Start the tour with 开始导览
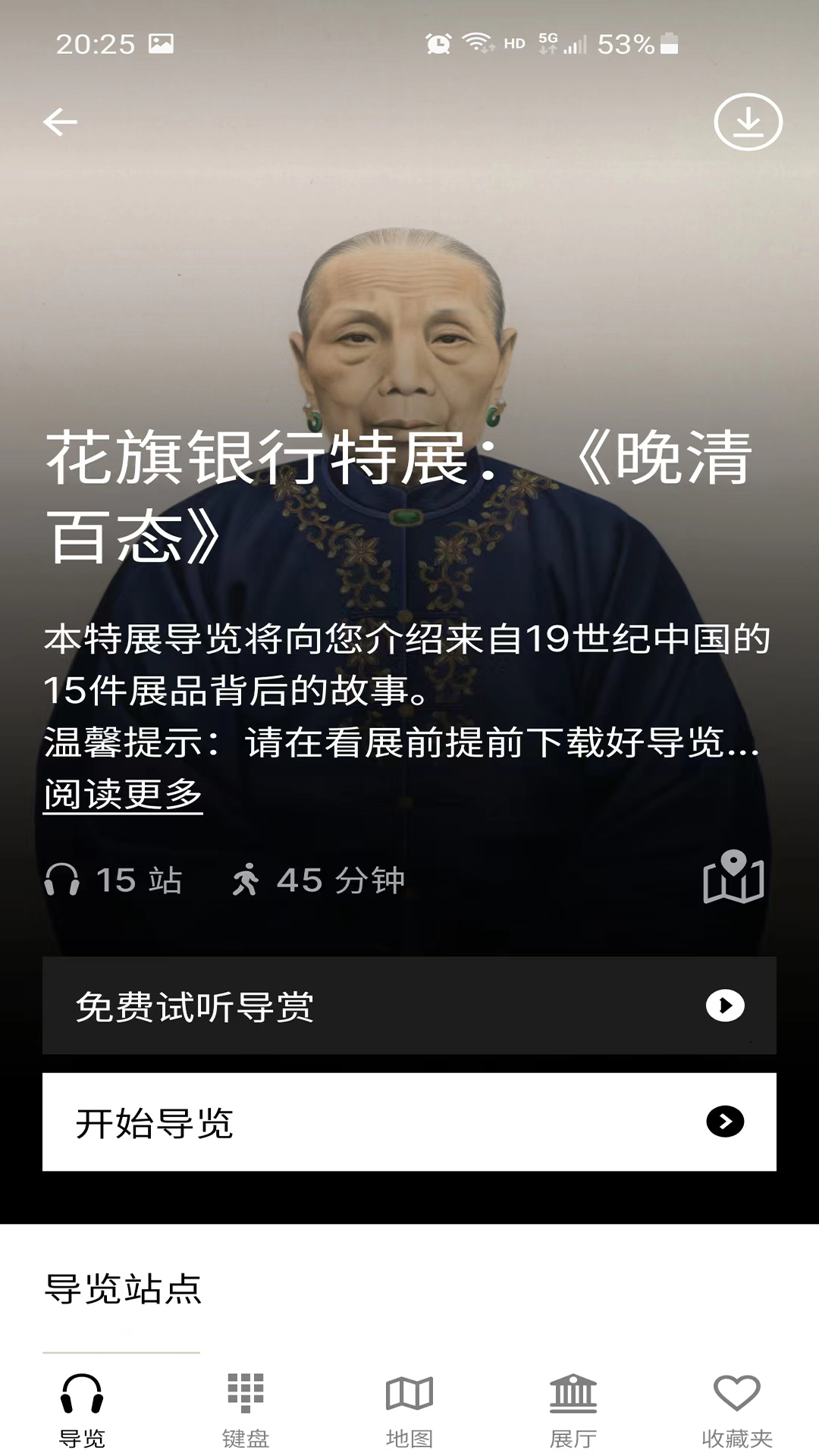819x1456 pixels. [409, 1122]
